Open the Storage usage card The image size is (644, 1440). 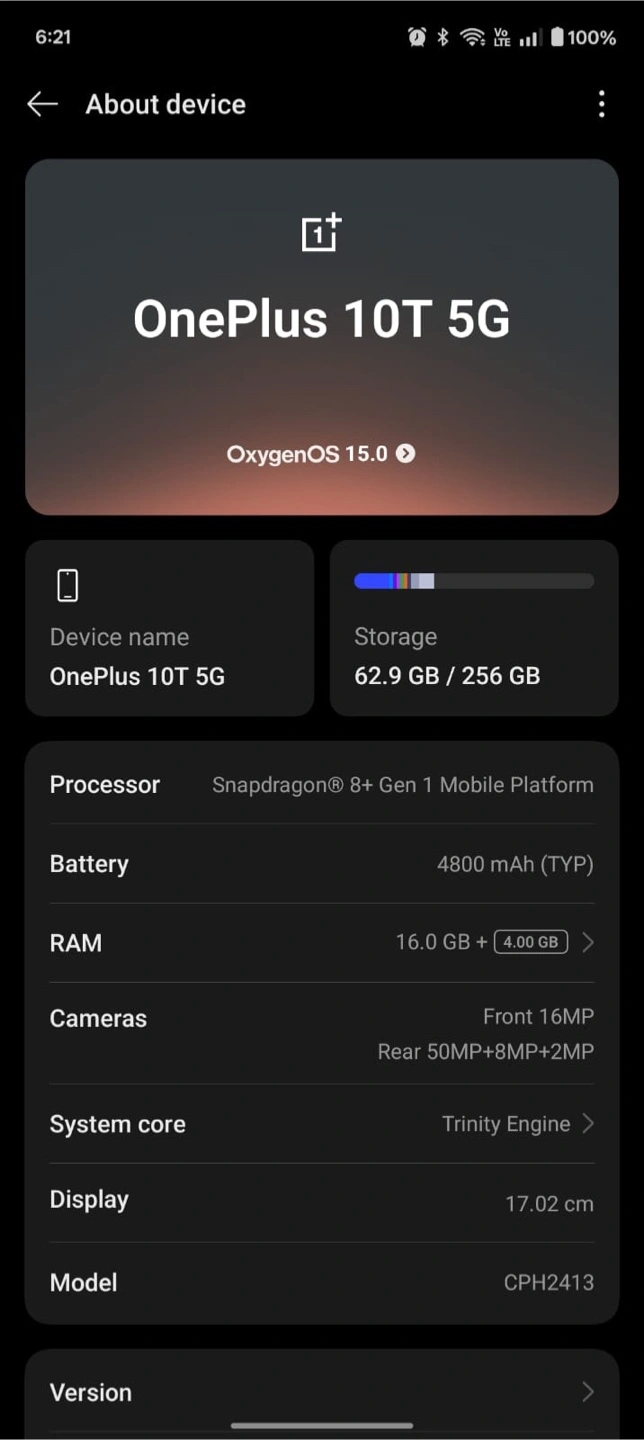pyautogui.click(x=474, y=628)
